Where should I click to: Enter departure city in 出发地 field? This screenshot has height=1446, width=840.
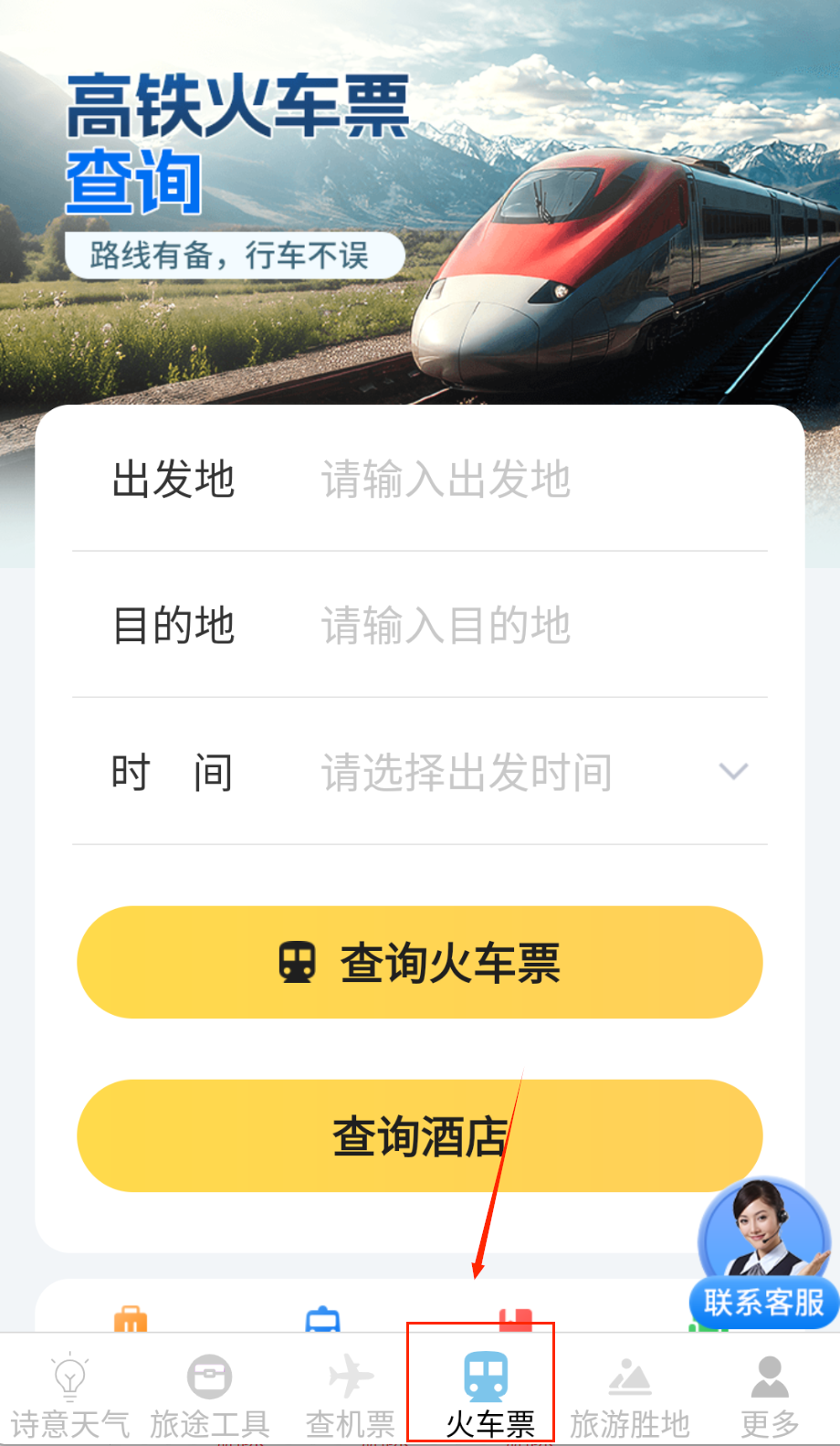pyautogui.click(x=530, y=480)
